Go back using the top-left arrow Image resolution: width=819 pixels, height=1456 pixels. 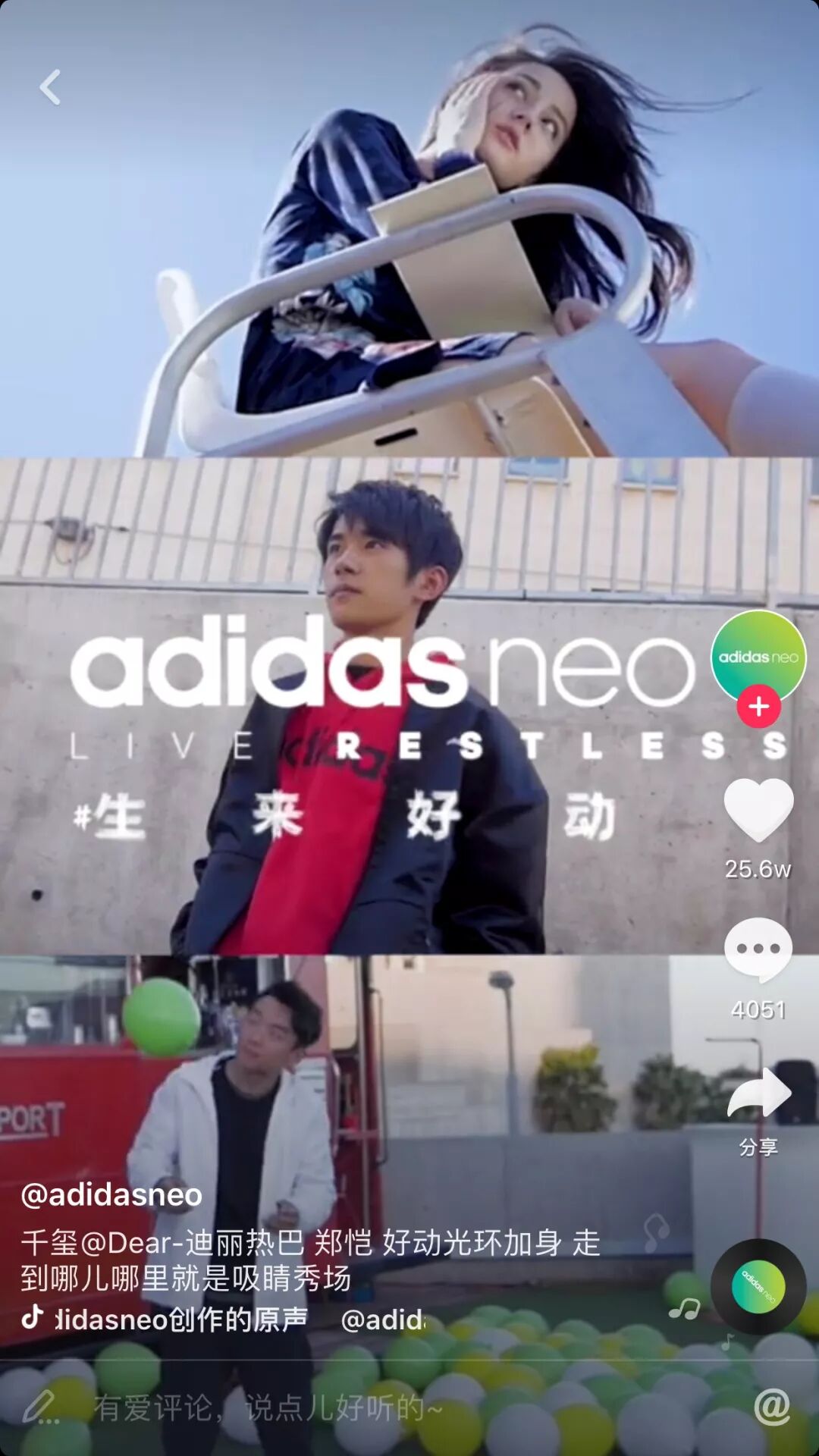pos(50,87)
